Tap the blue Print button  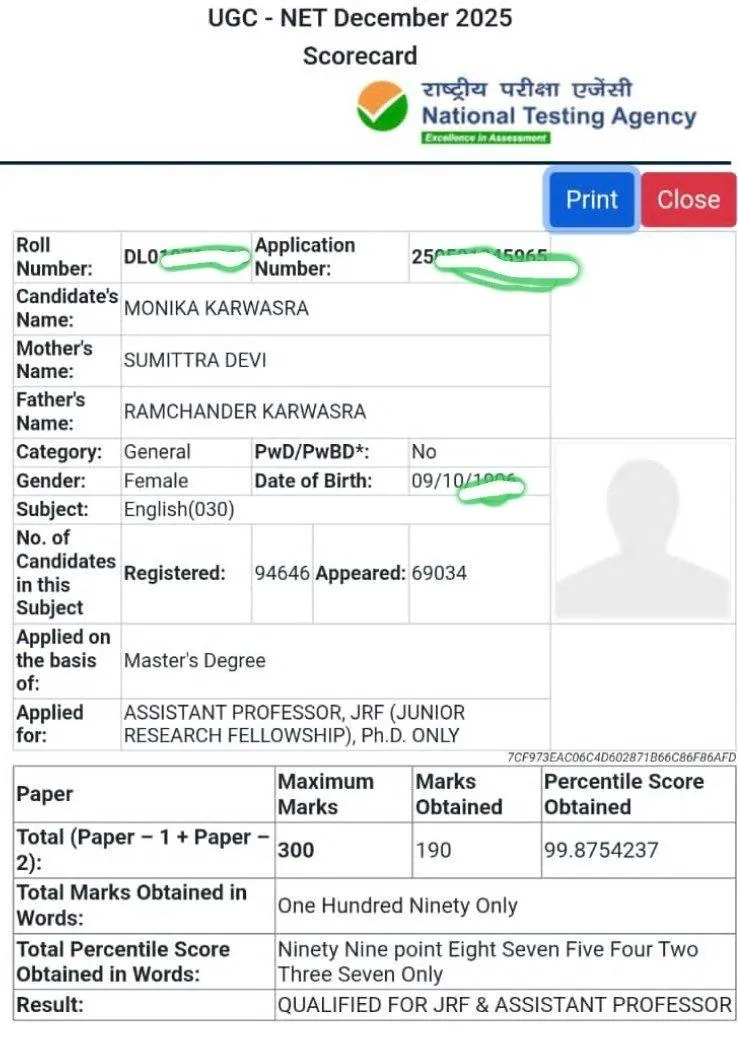591,199
